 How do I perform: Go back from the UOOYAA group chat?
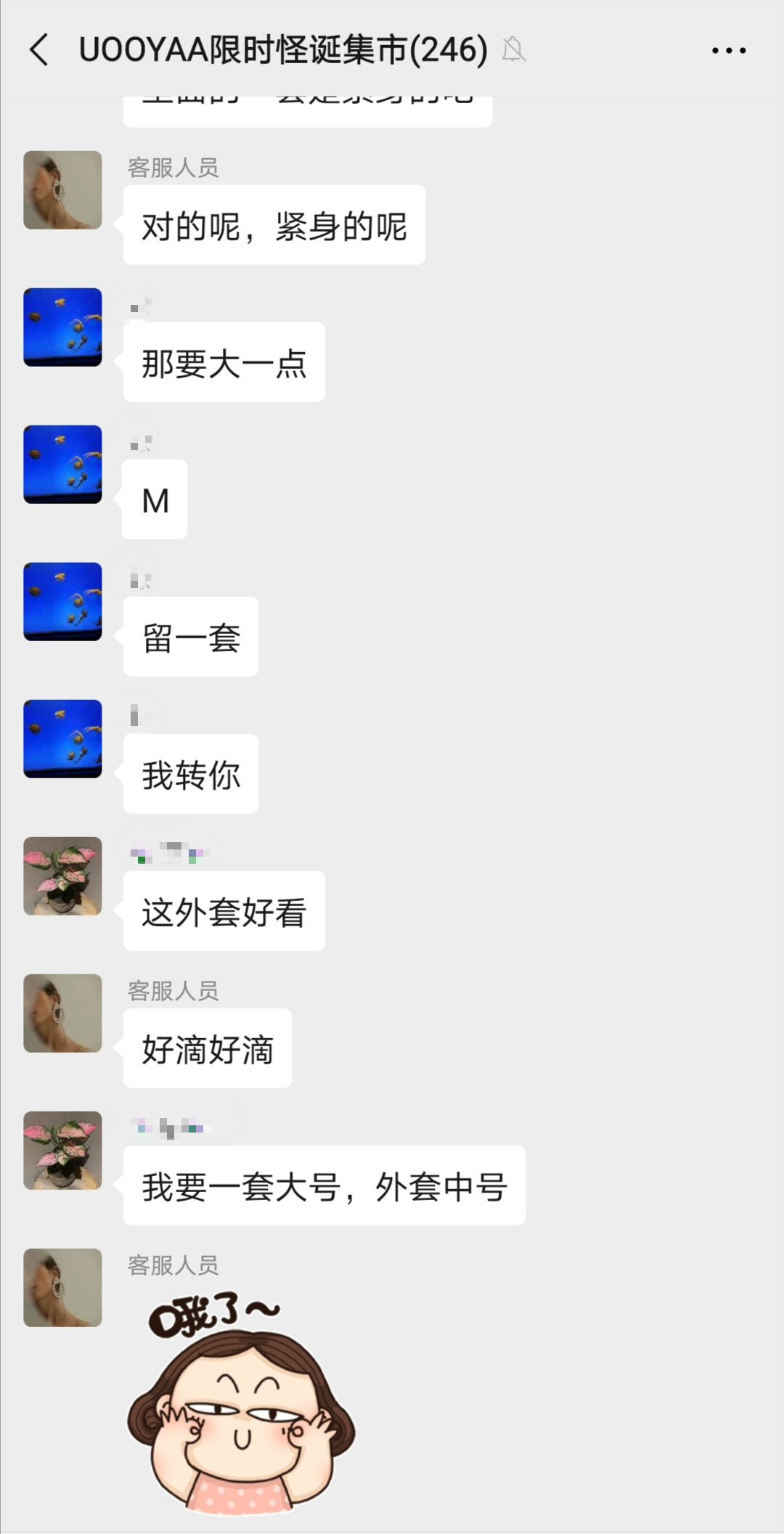coord(40,50)
